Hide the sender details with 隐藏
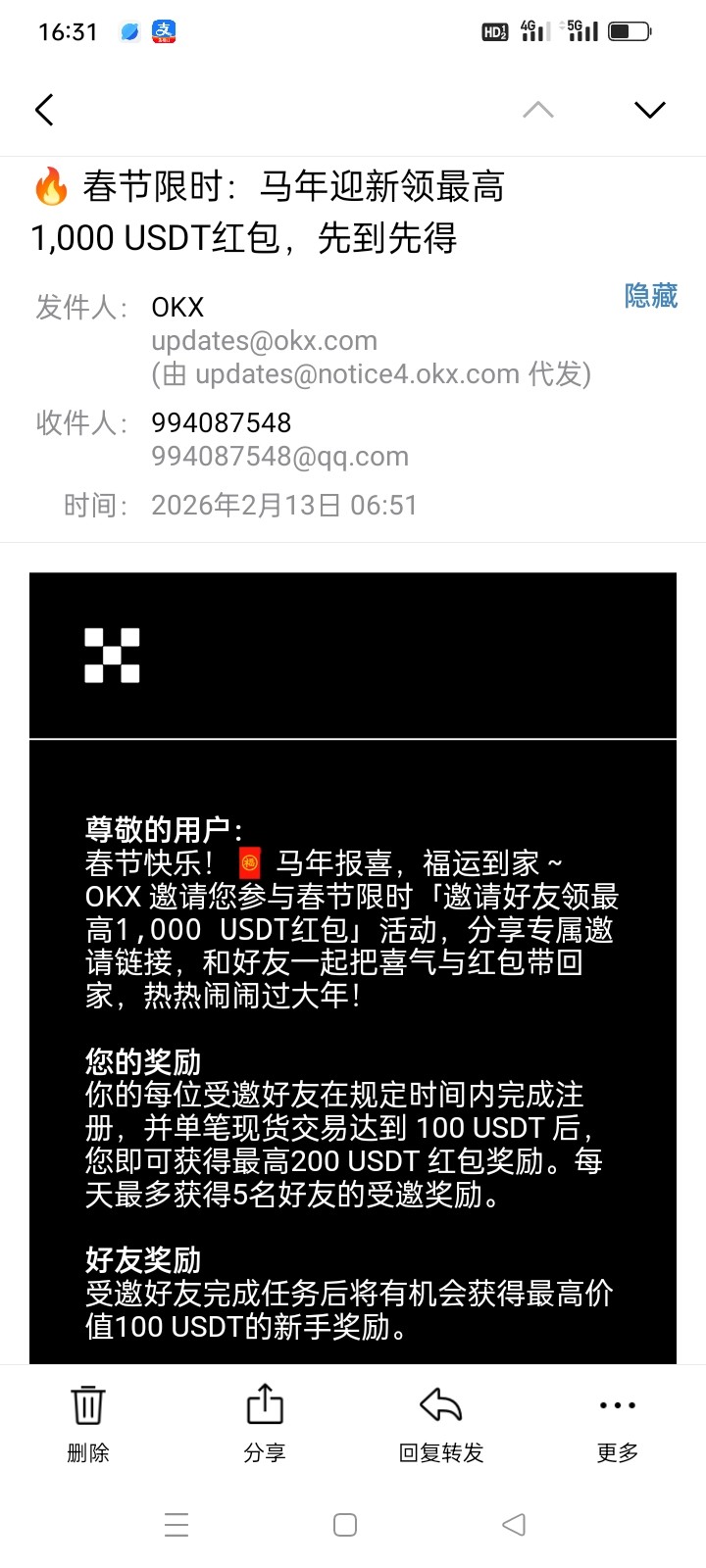The width and height of the screenshot is (706, 1568). pyautogui.click(x=650, y=296)
